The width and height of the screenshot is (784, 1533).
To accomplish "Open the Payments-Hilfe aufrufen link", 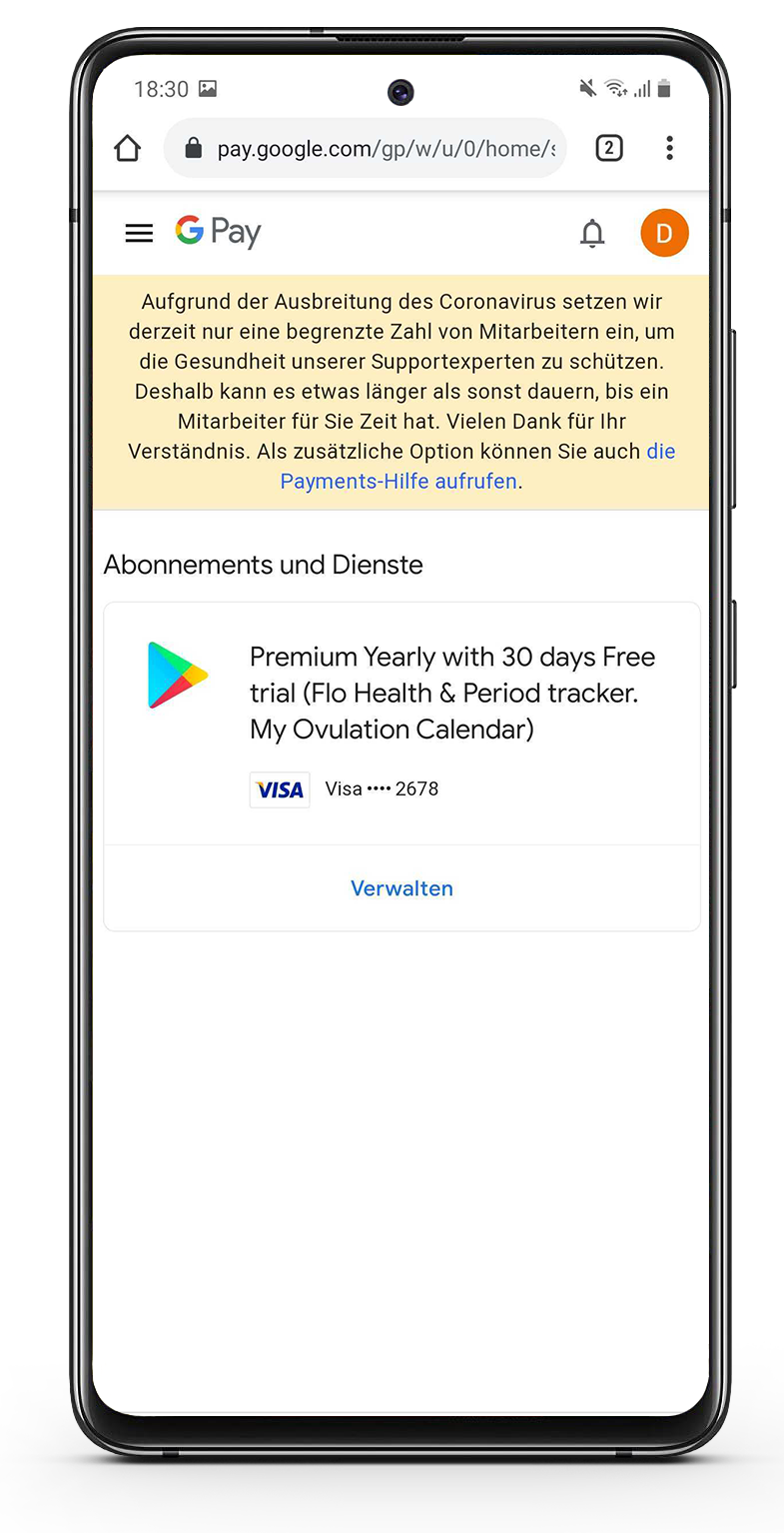I will coord(398,481).
